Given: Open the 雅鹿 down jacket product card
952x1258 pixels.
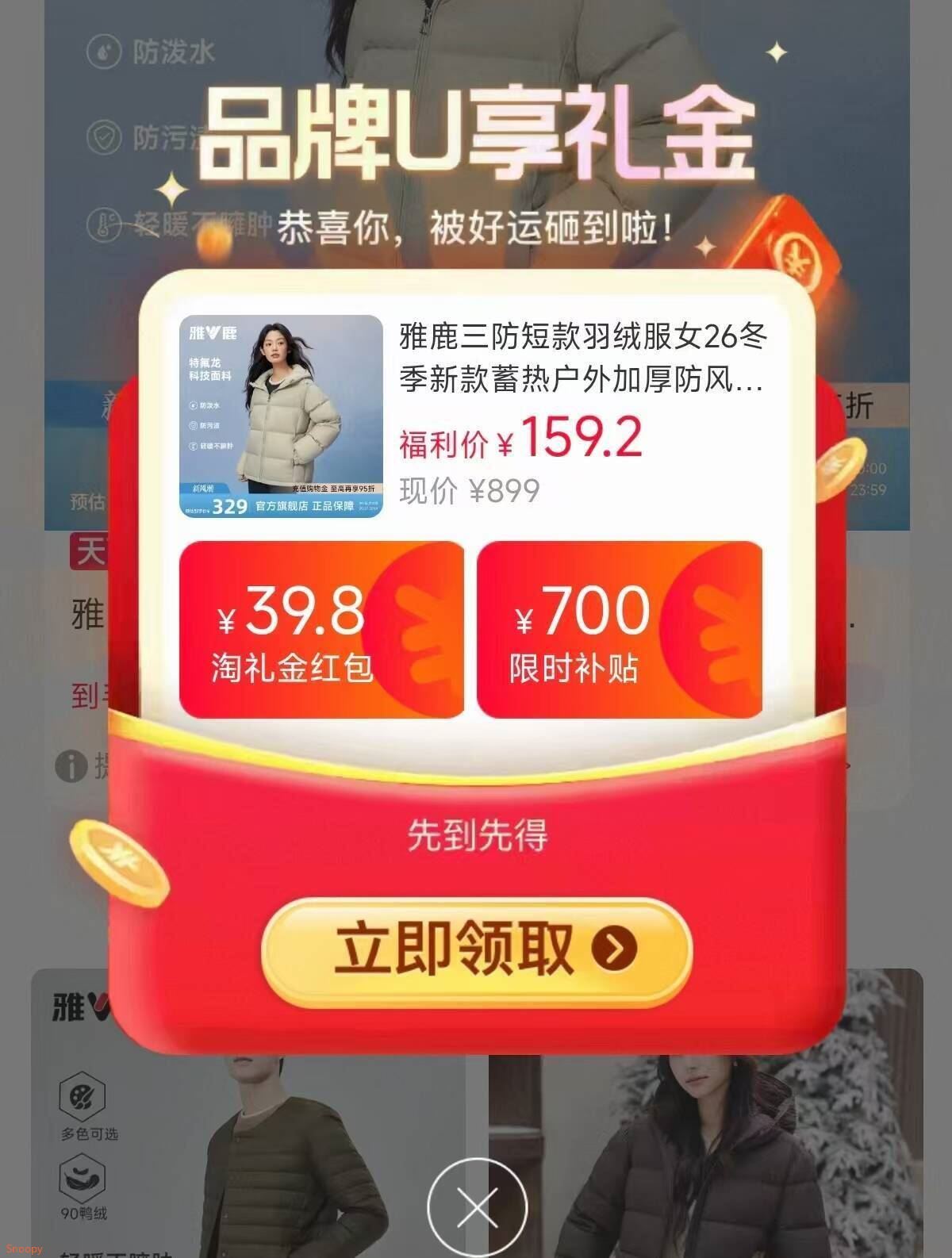Looking at the screenshot, I should (x=474, y=416).
